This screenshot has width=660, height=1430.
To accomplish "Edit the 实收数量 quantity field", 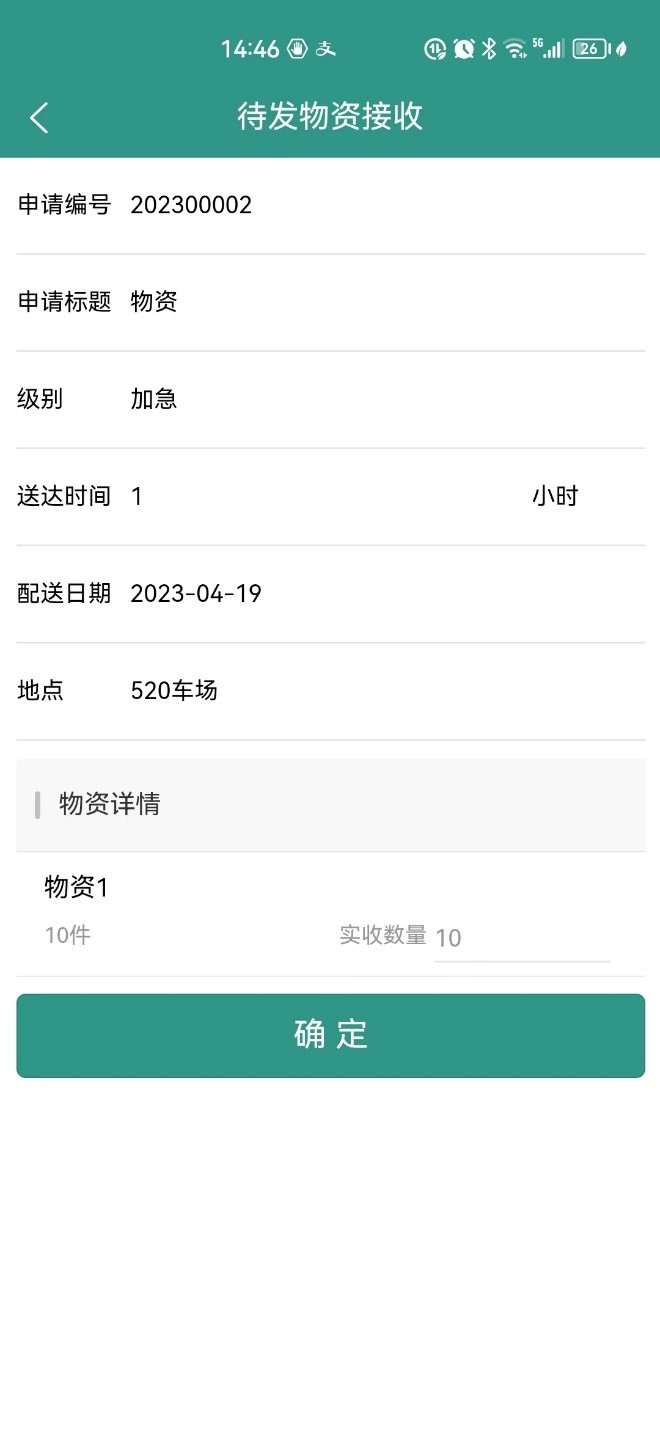I will [x=521, y=938].
